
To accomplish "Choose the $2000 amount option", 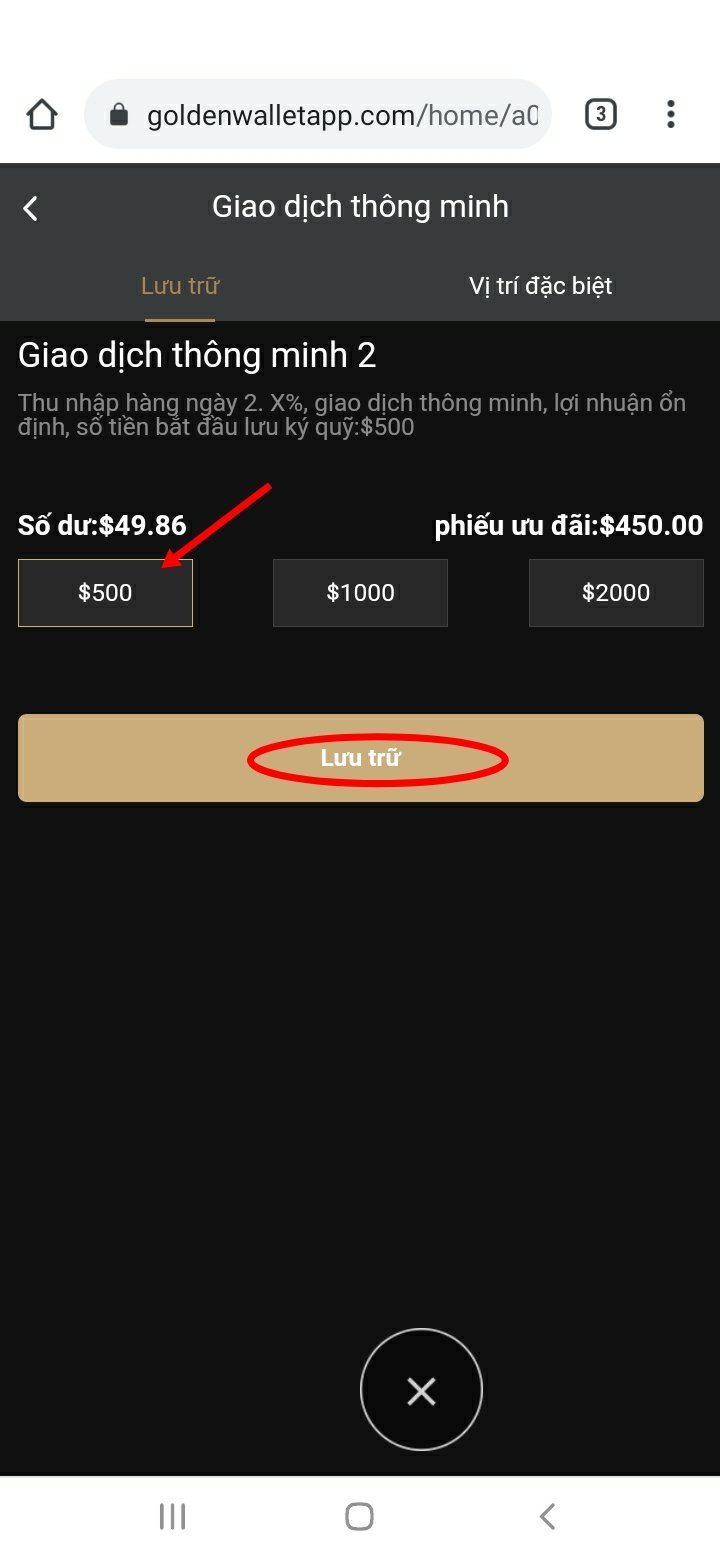I will point(616,593).
